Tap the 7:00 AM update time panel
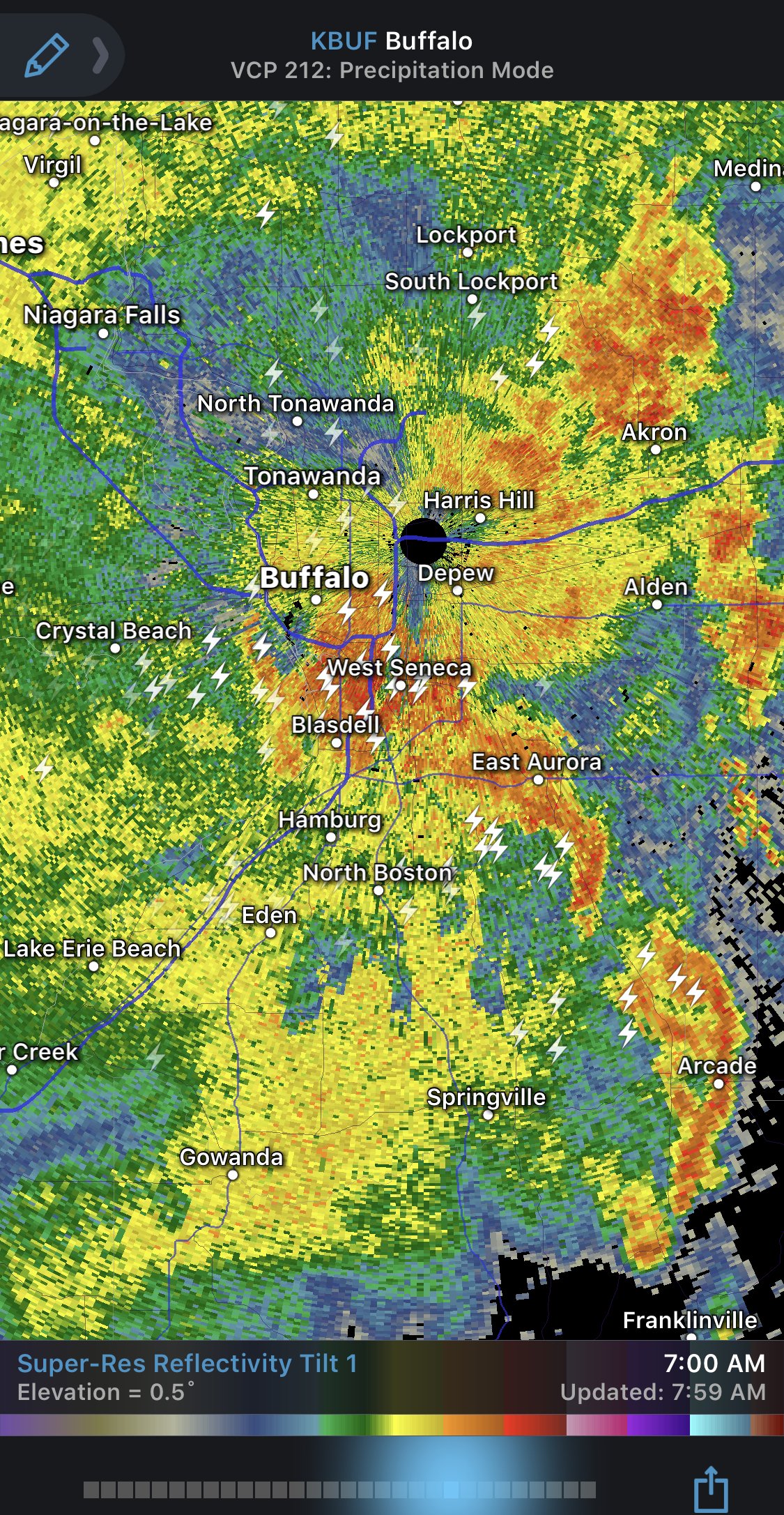Screen dimensions: 784x1515 (663, 1377)
